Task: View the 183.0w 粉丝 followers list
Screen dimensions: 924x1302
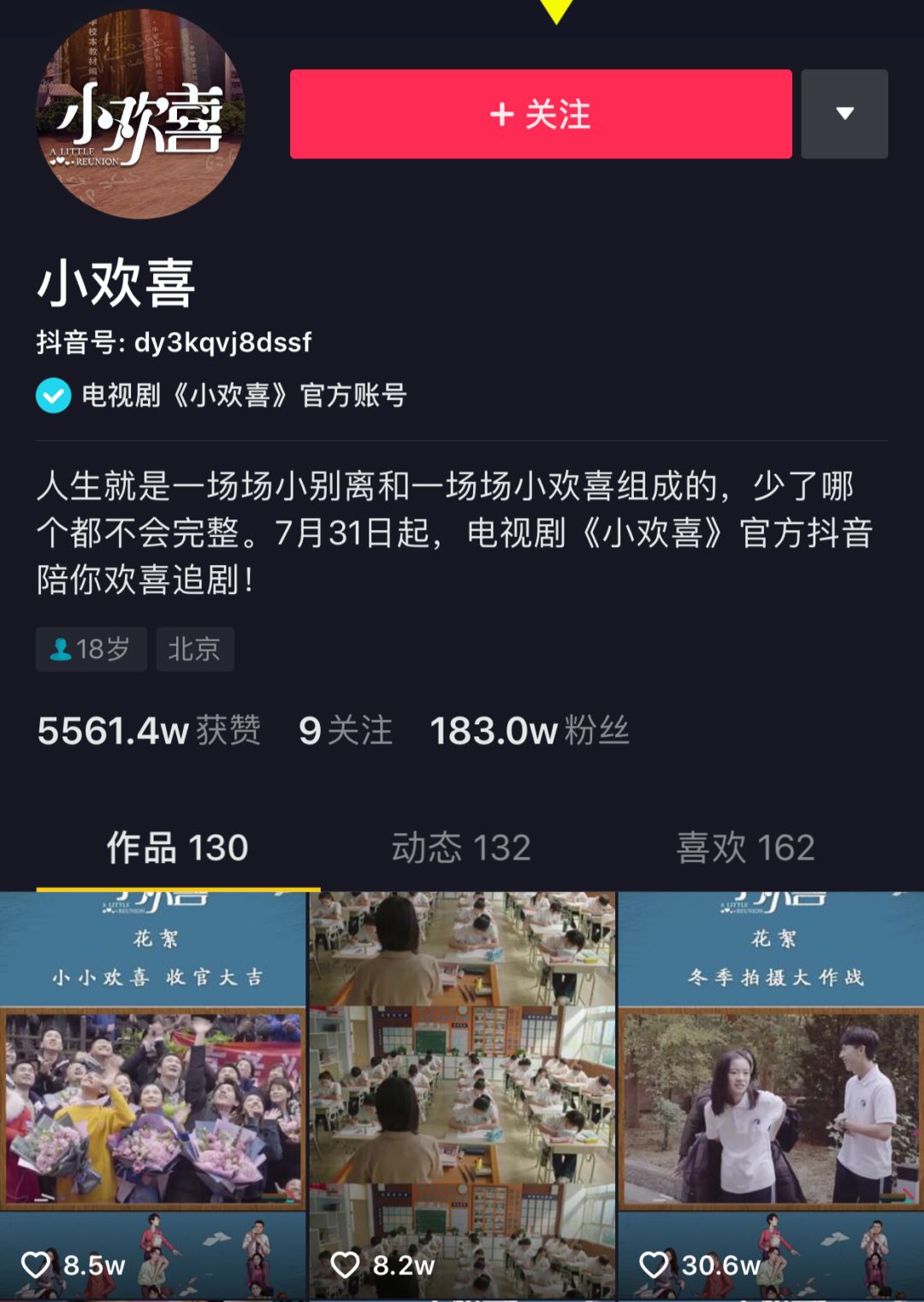Action: tap(530, 731)
